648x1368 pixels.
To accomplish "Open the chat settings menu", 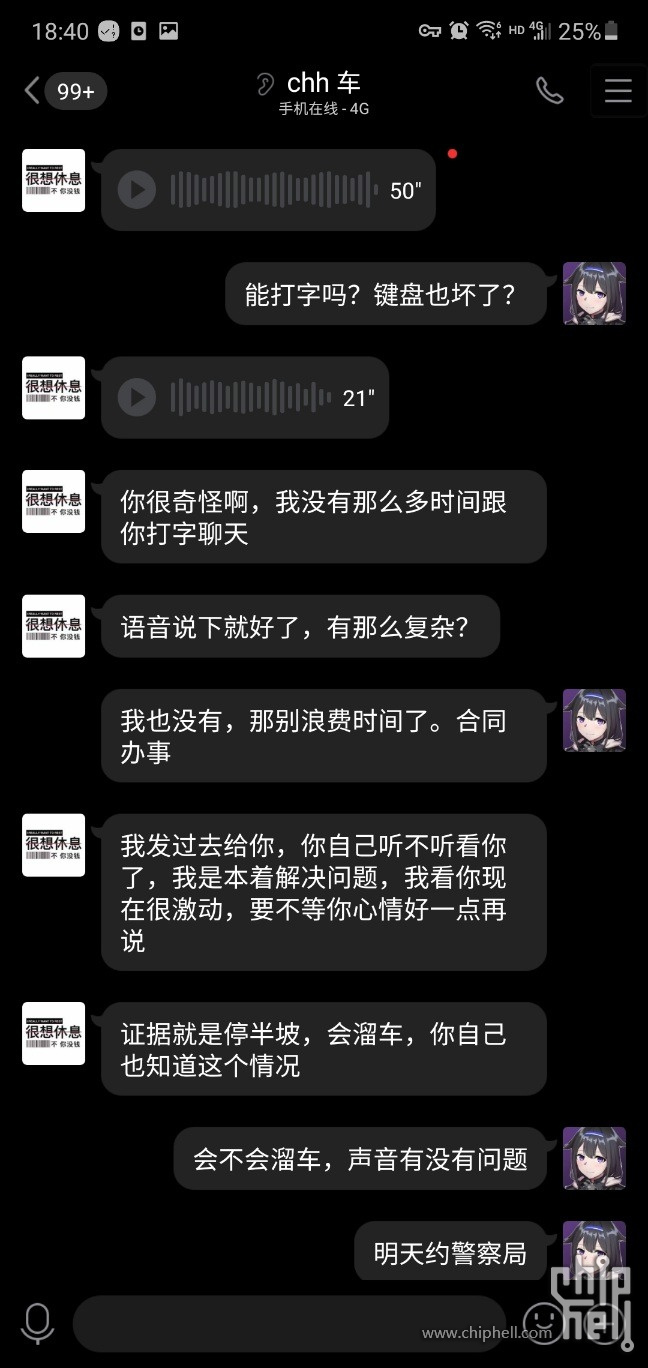I will coord(618,91).
